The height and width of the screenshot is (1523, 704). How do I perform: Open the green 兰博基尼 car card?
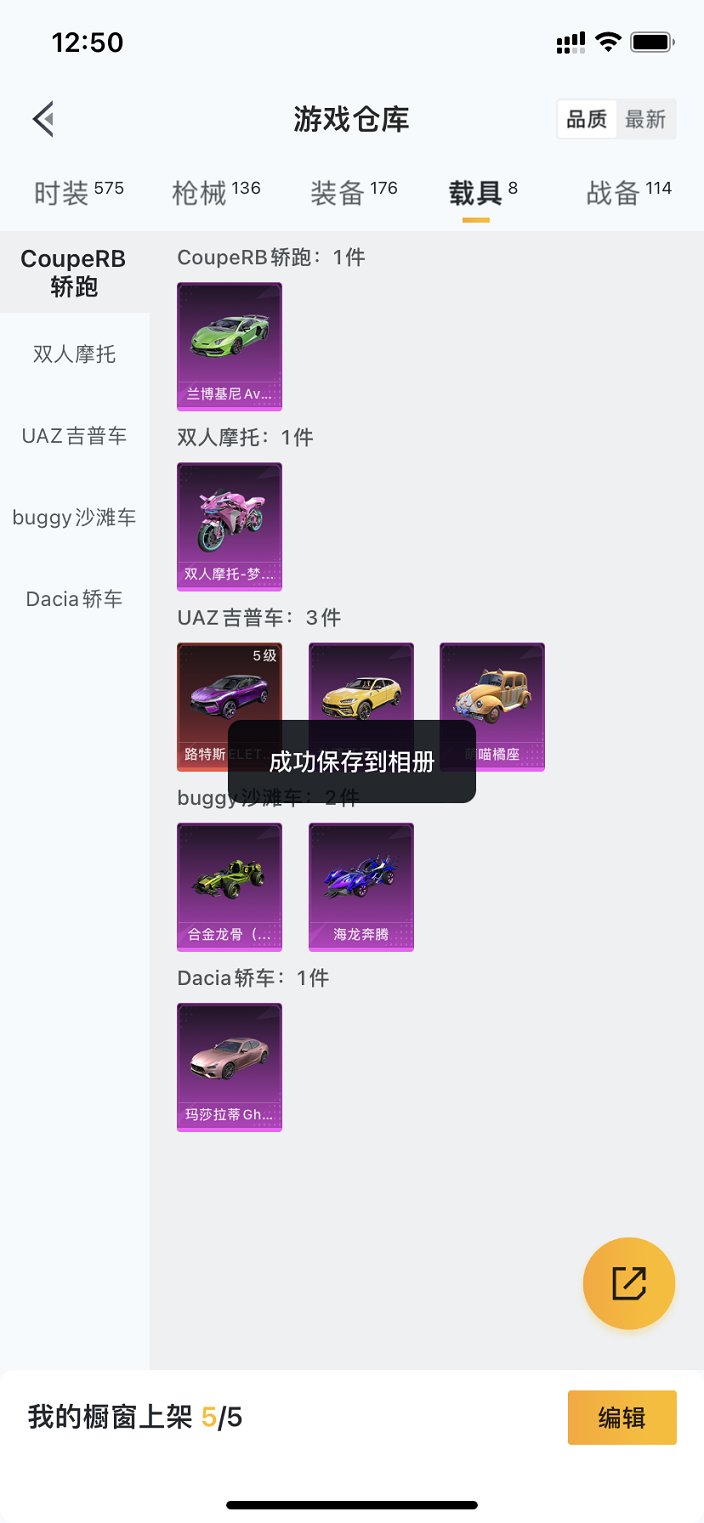[229, 345]
